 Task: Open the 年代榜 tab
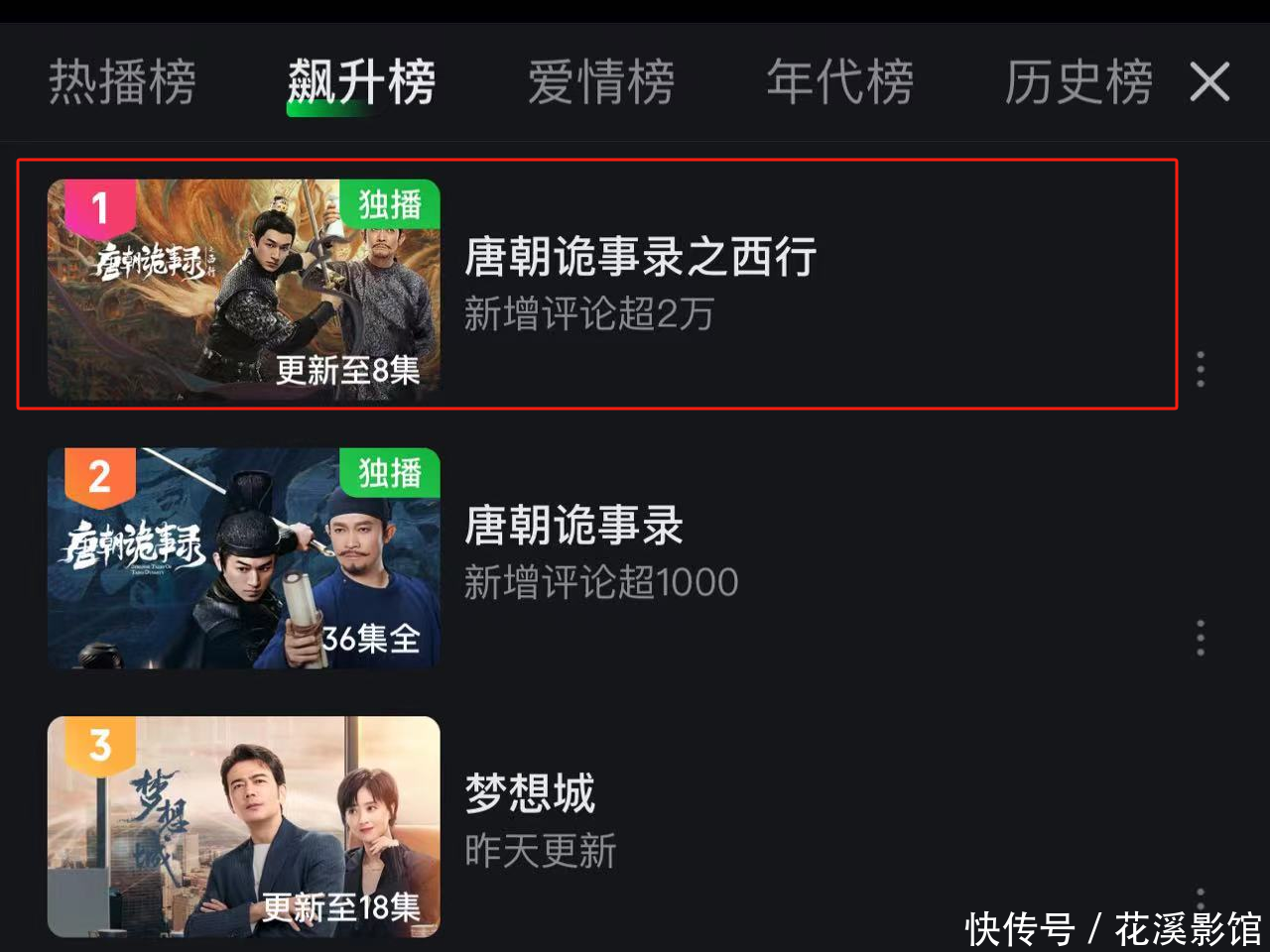840,81
